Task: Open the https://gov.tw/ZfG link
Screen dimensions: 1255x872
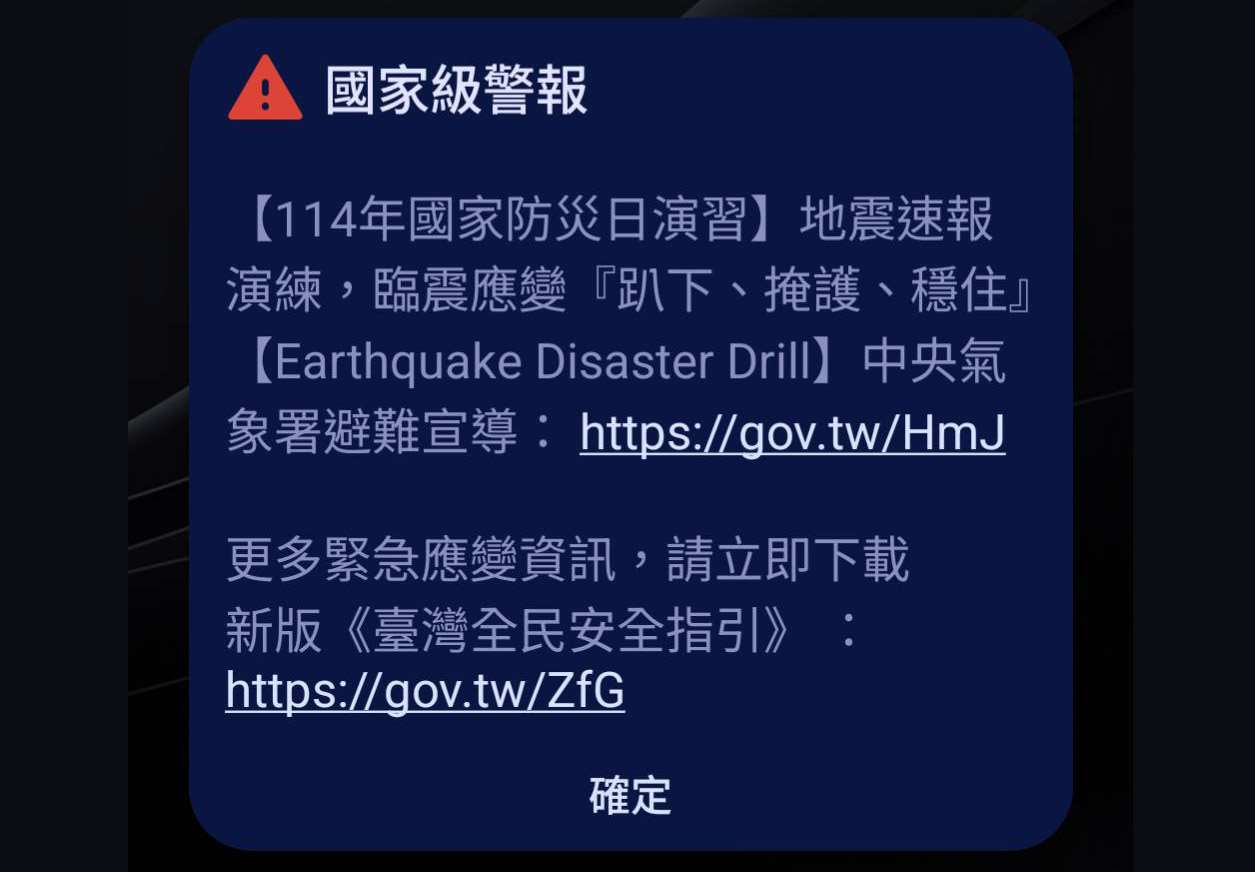Action: tap(425, 690)
